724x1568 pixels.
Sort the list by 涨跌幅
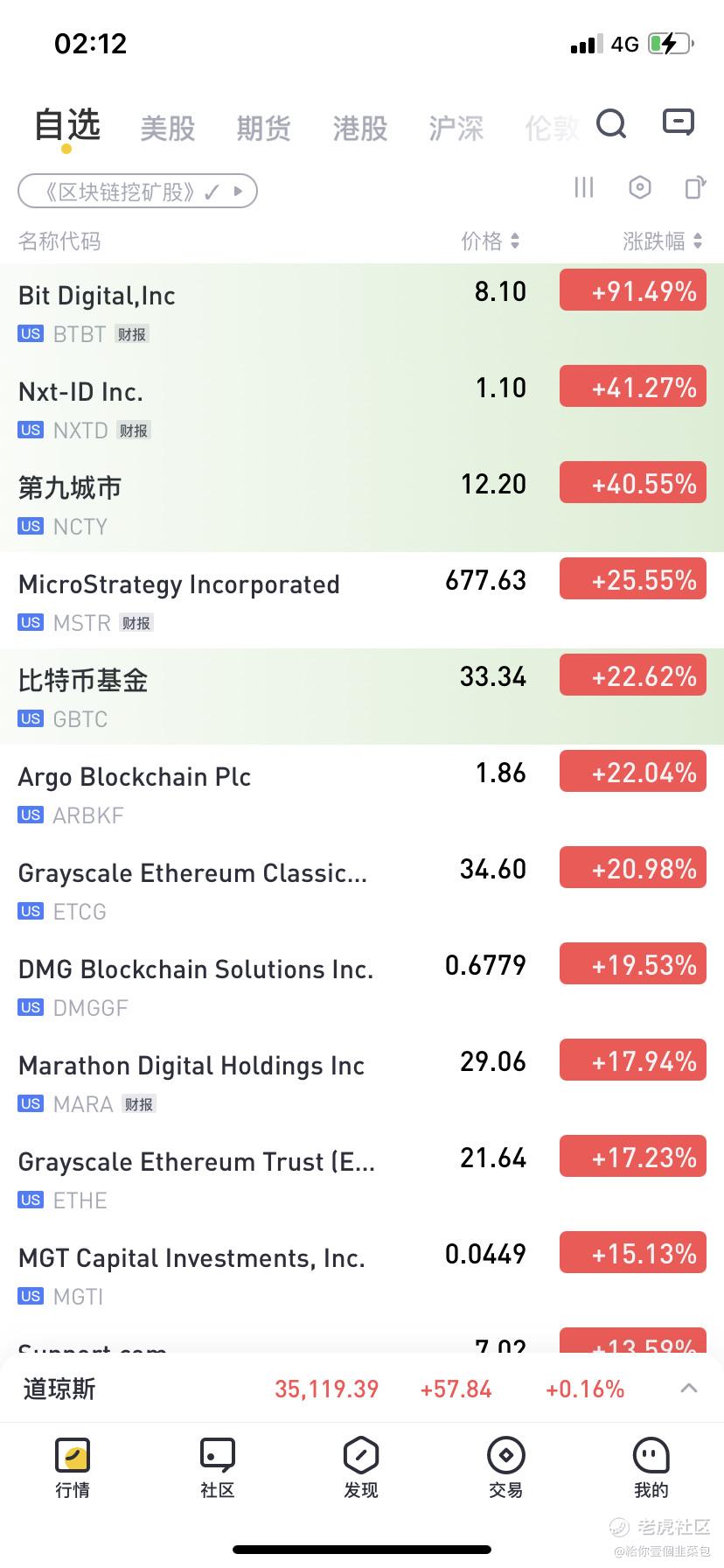pyautogui.click(x=663, y=241)
